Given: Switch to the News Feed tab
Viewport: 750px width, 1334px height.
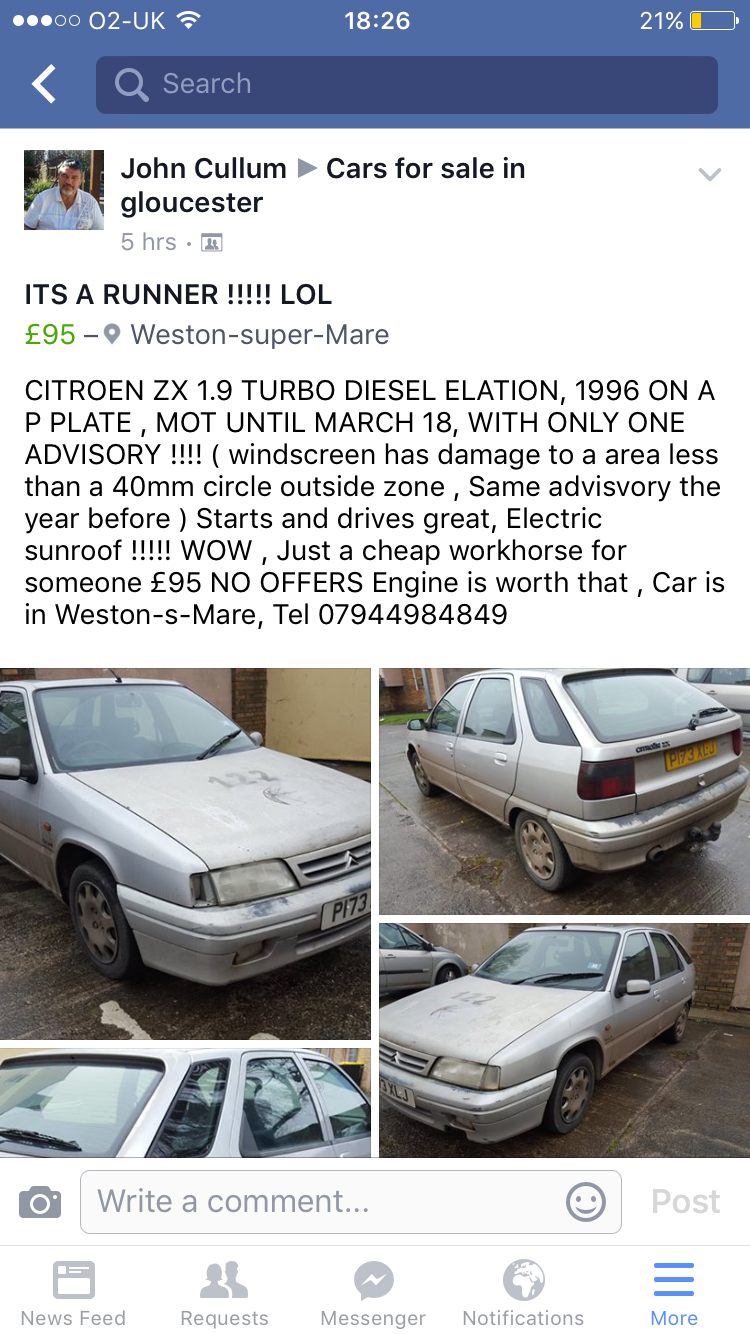Looking at the screenshot, I should (74, 1290).
